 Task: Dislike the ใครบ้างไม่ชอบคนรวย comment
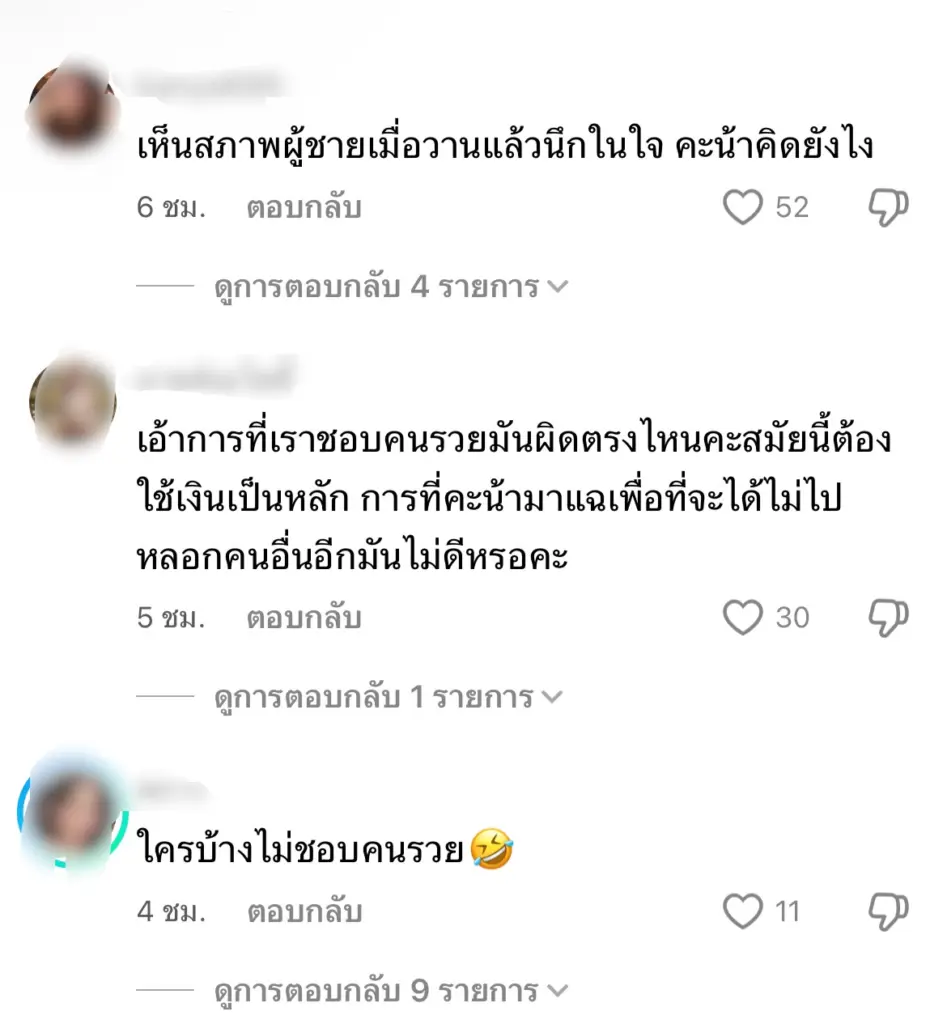click(x=887, y=912)
